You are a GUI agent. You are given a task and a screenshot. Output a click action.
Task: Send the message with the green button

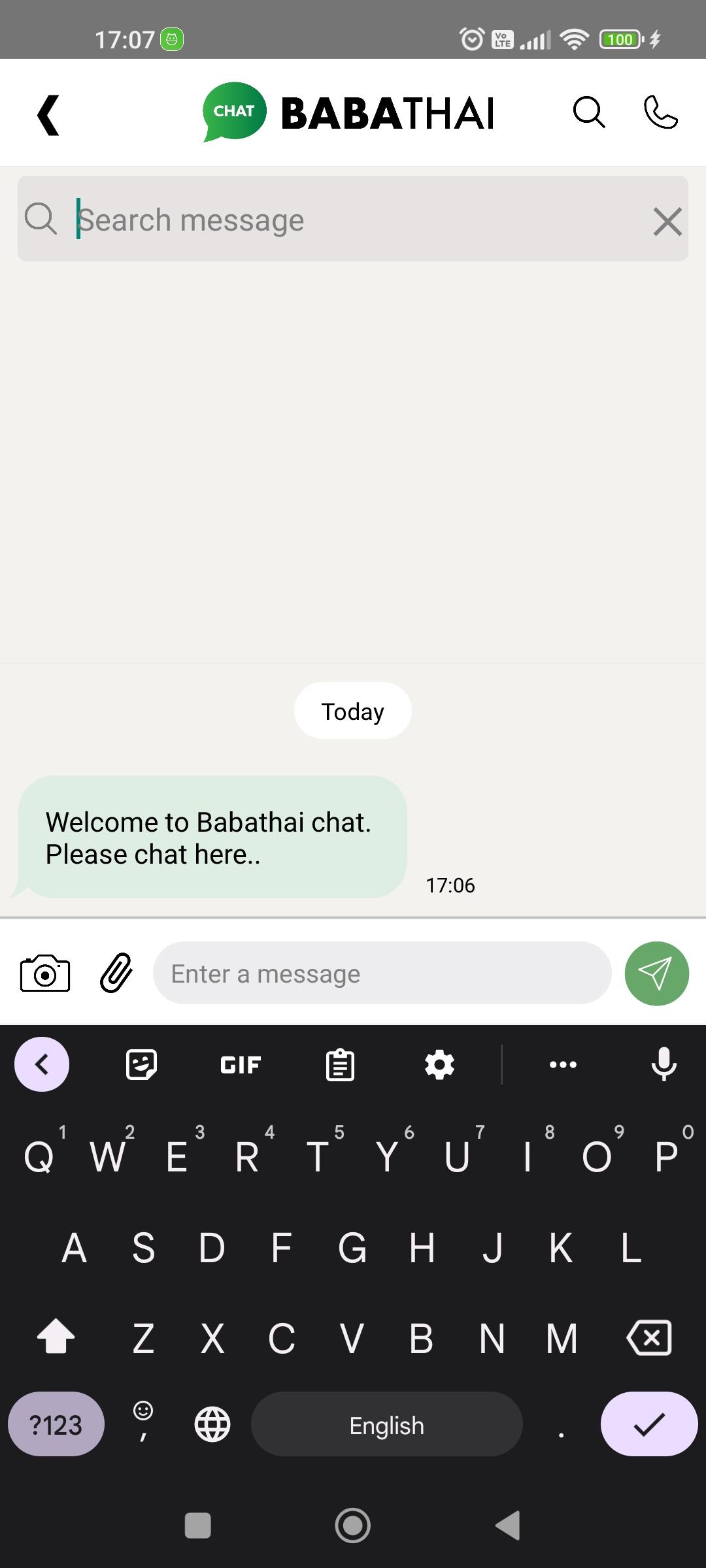point(656,973)
